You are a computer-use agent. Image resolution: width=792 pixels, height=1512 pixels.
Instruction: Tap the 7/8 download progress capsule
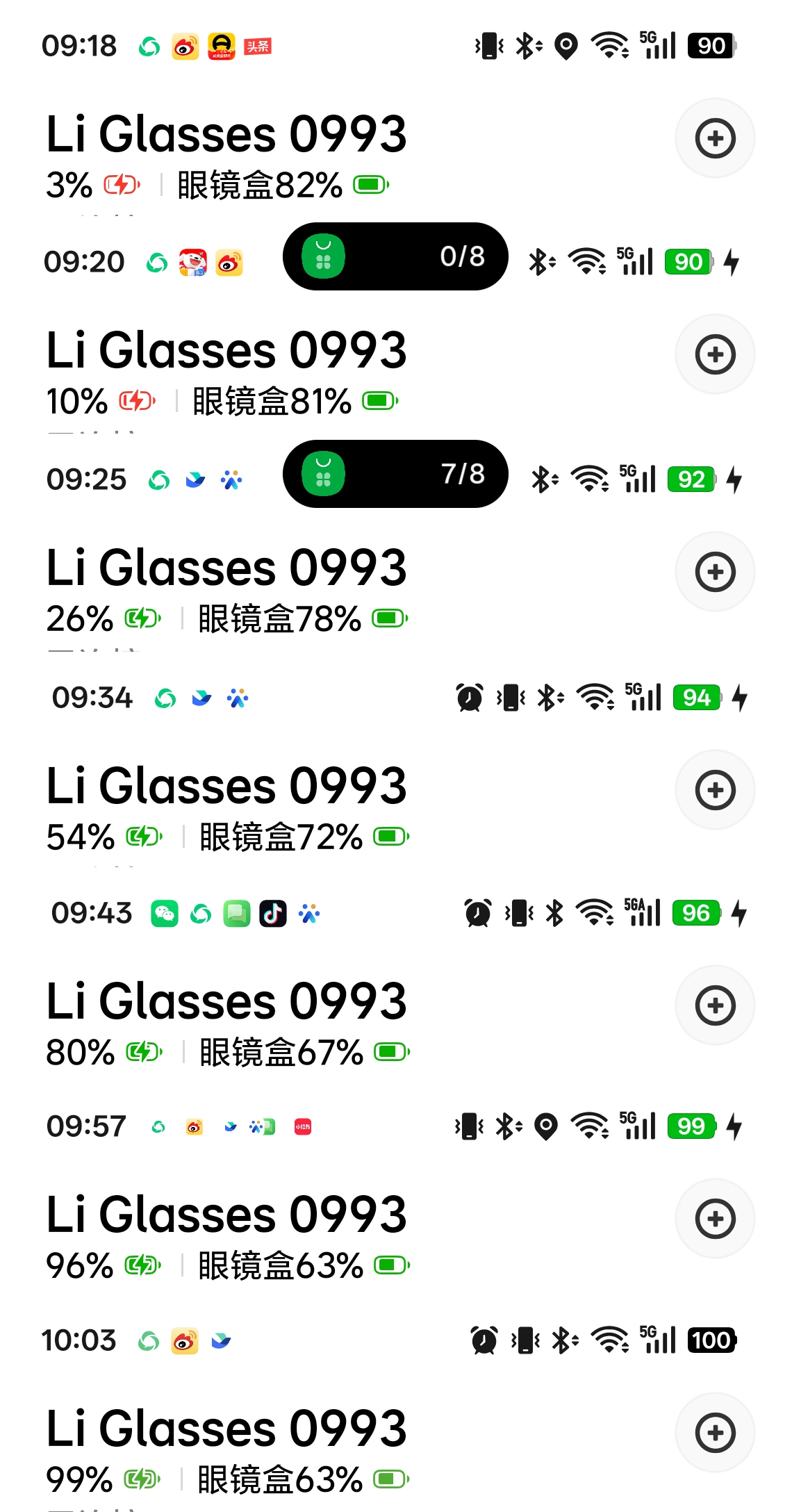coord(395,475)
